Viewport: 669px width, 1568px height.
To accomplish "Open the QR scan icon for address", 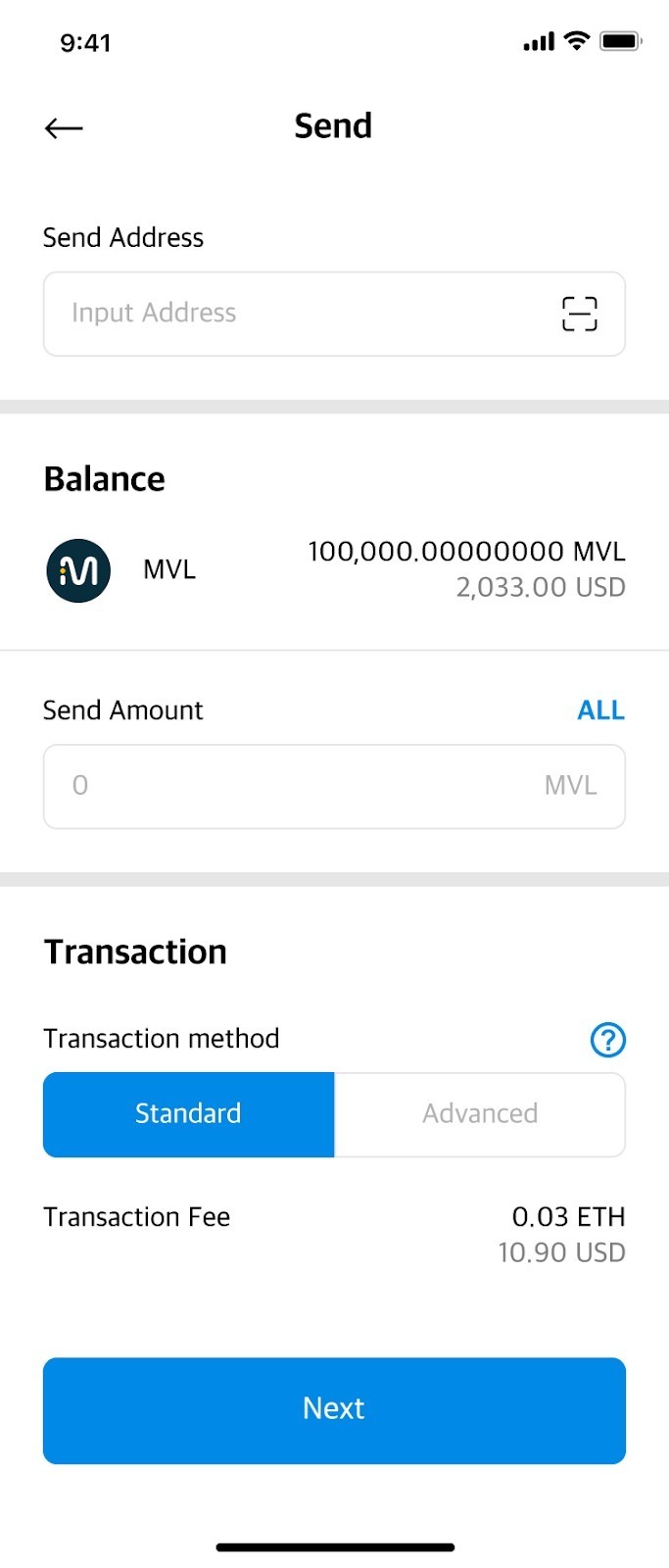I will point(579,314).
